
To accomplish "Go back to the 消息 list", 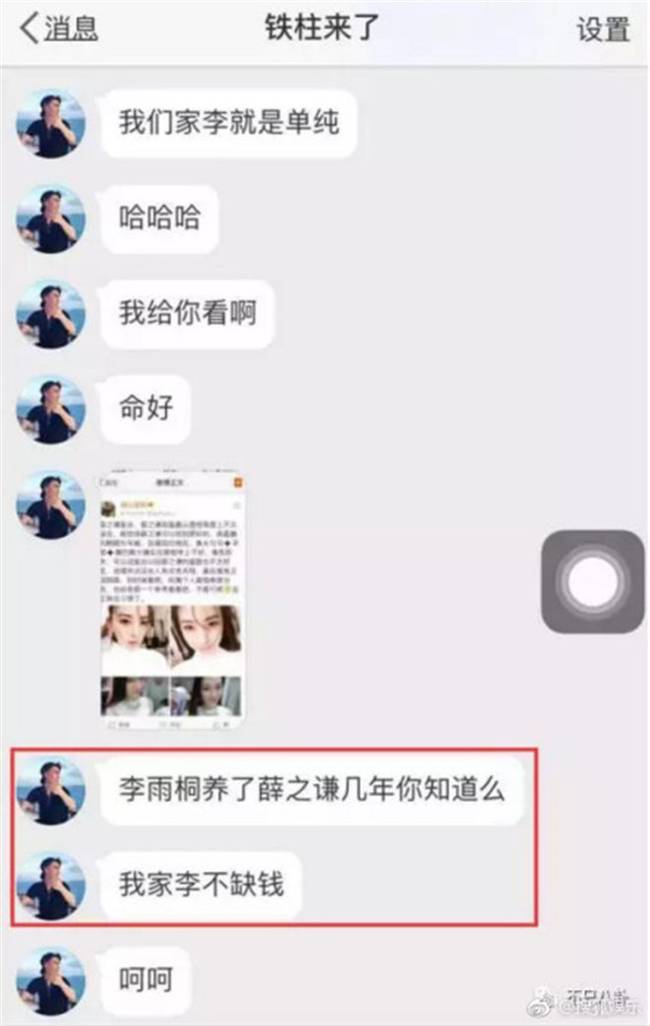I will tap(58, 30).
